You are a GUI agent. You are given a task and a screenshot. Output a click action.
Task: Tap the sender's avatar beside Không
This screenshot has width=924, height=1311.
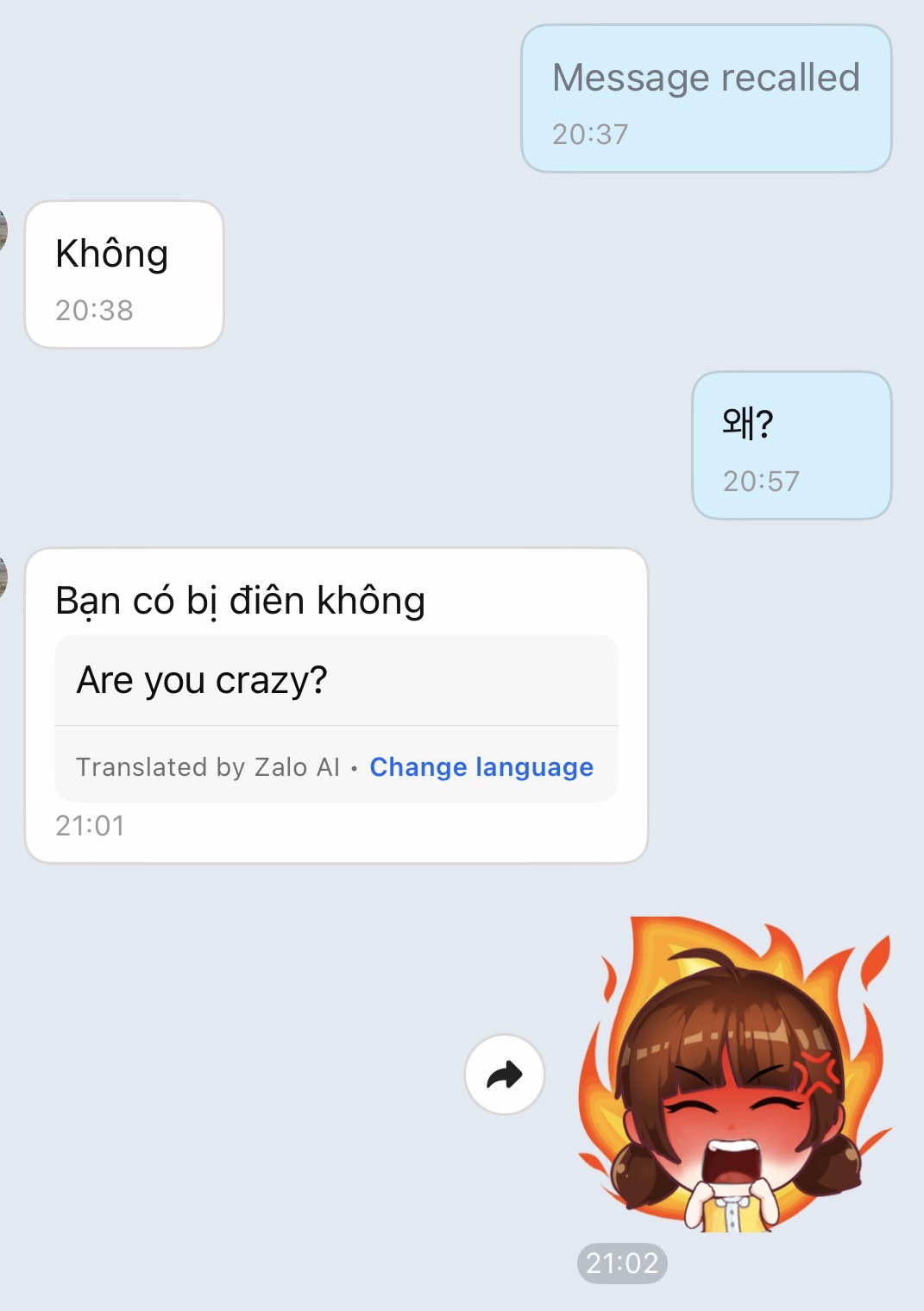point(3,230)
